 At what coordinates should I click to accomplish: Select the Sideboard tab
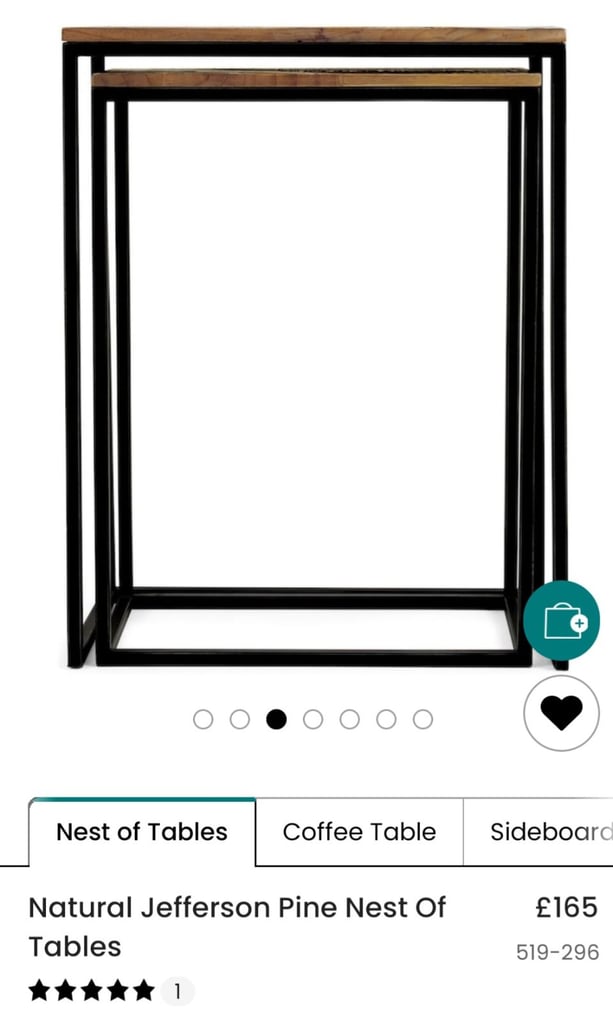[x=539, y=832]
